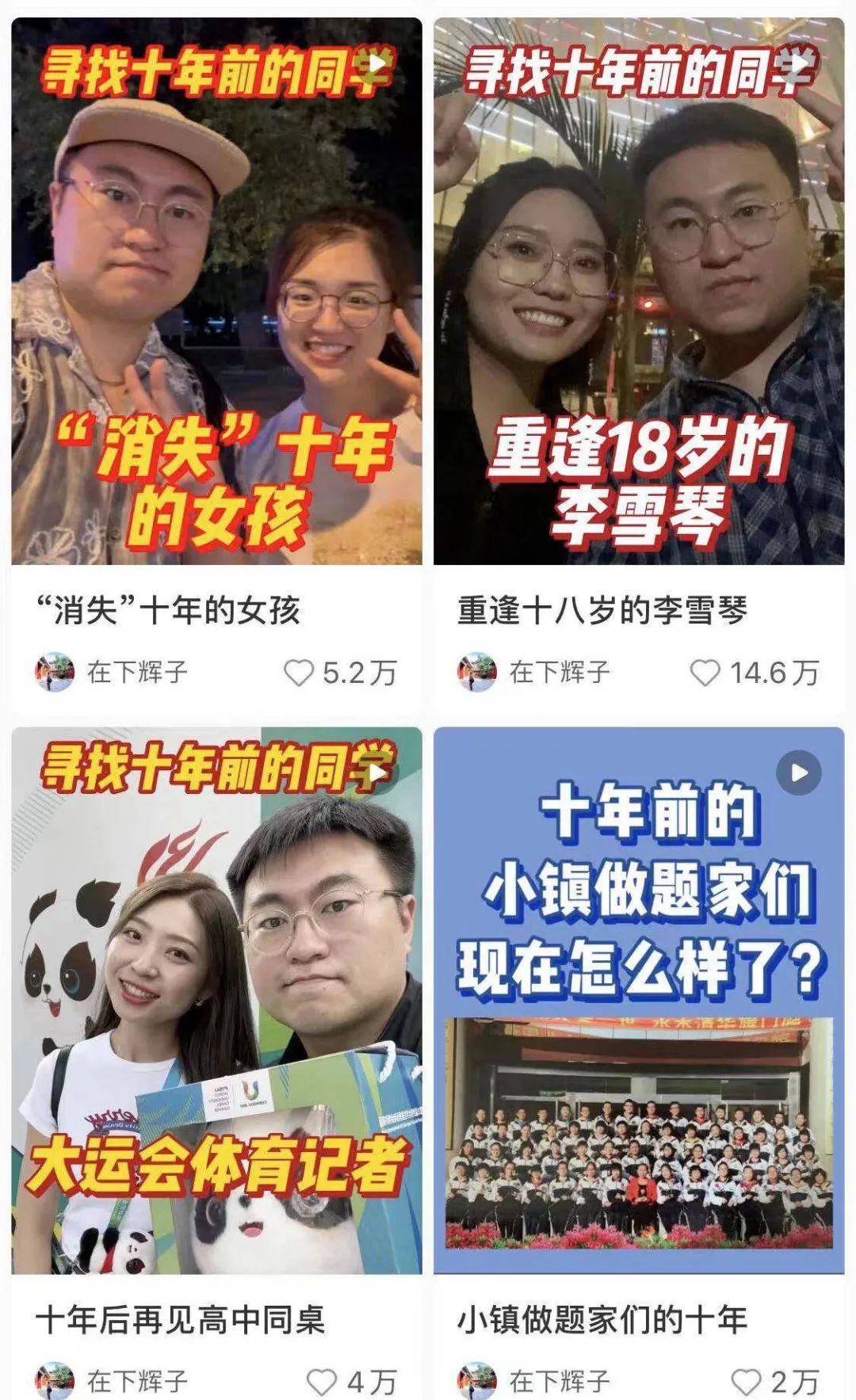Open 在下辉子 profile under 十年后再见高中同桌

[x=112, y=1381]
